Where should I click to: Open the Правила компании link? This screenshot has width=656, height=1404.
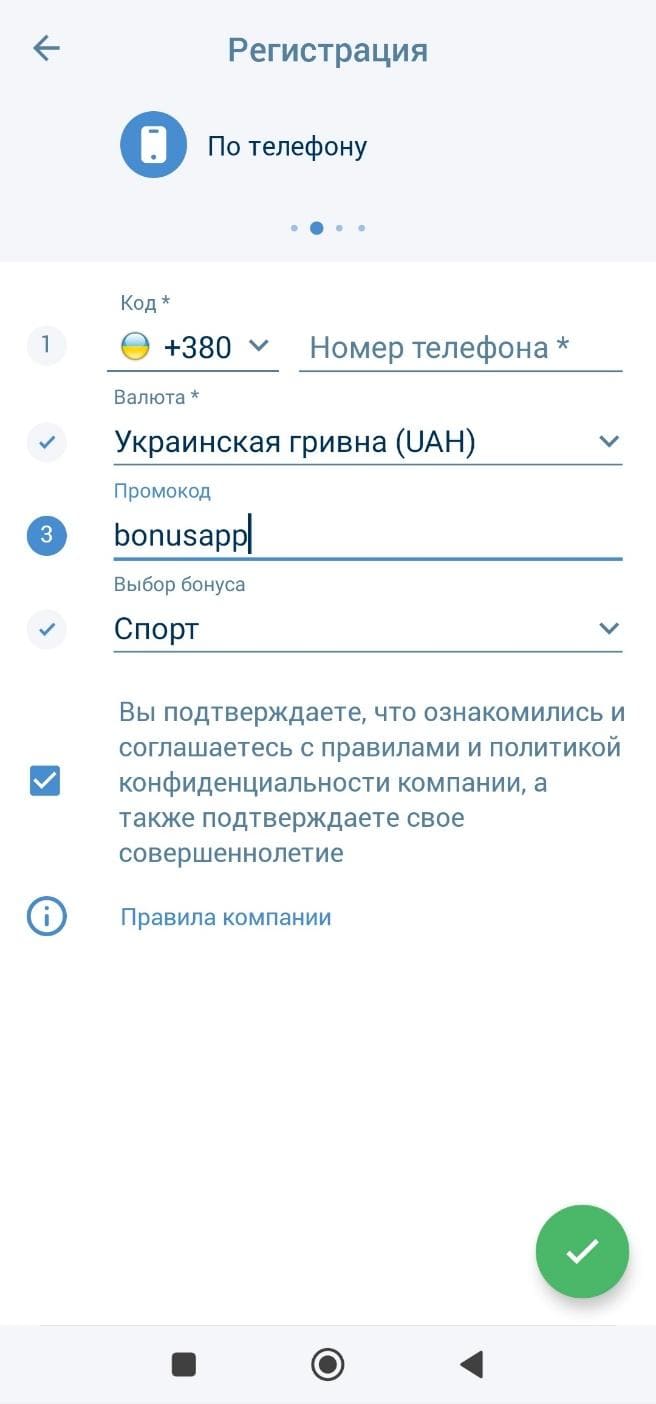tap(226, 917)
